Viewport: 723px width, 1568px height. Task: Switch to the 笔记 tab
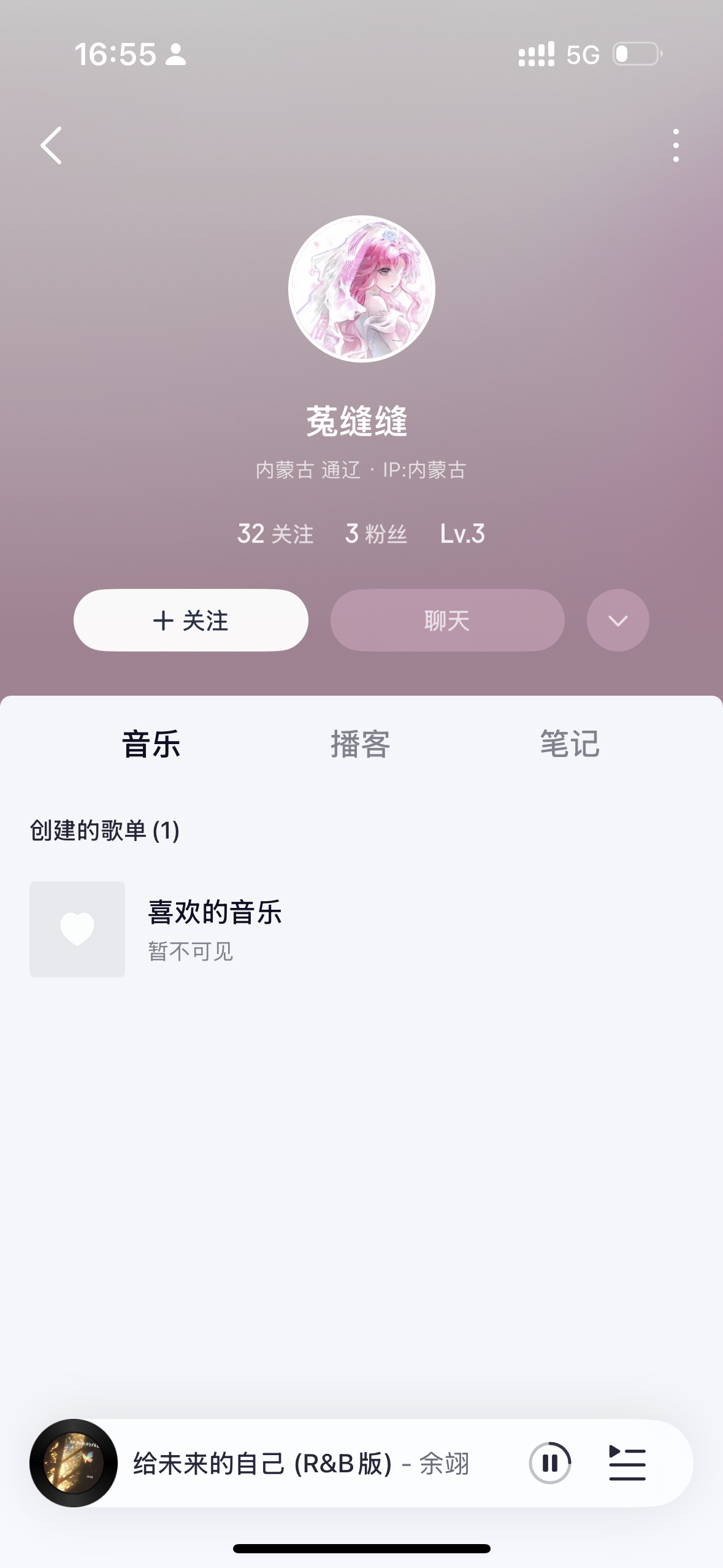click(570, 744)
